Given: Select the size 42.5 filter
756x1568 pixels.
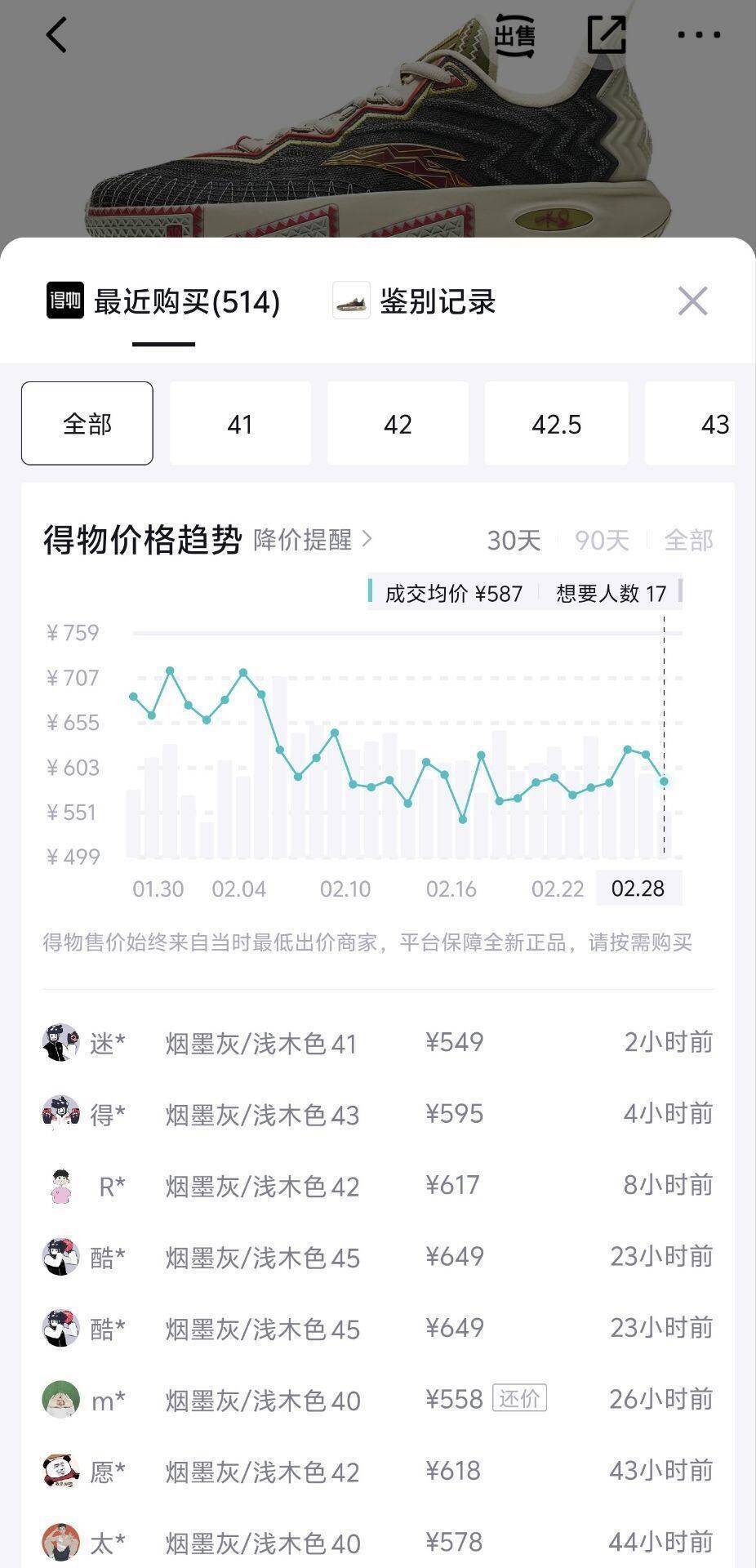Looking at the screenshot, I should (x=556, y=424).
